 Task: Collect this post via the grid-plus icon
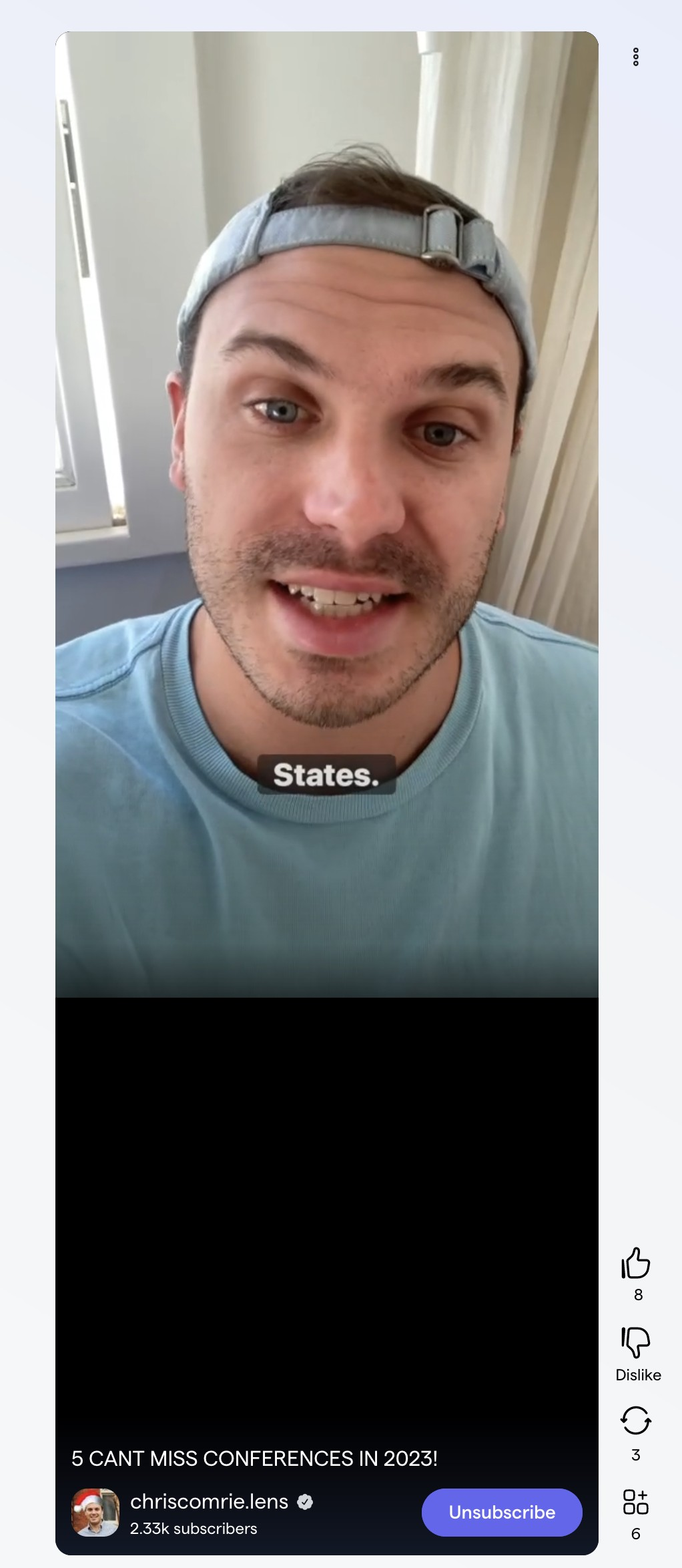pos(635,1501)
